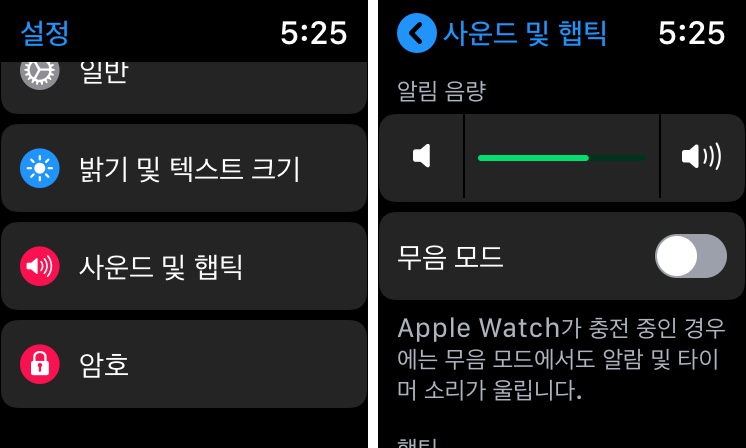Turn on 무음 모드 switch
The height and width of the screenshot is (448, 746).
point(690,257)
